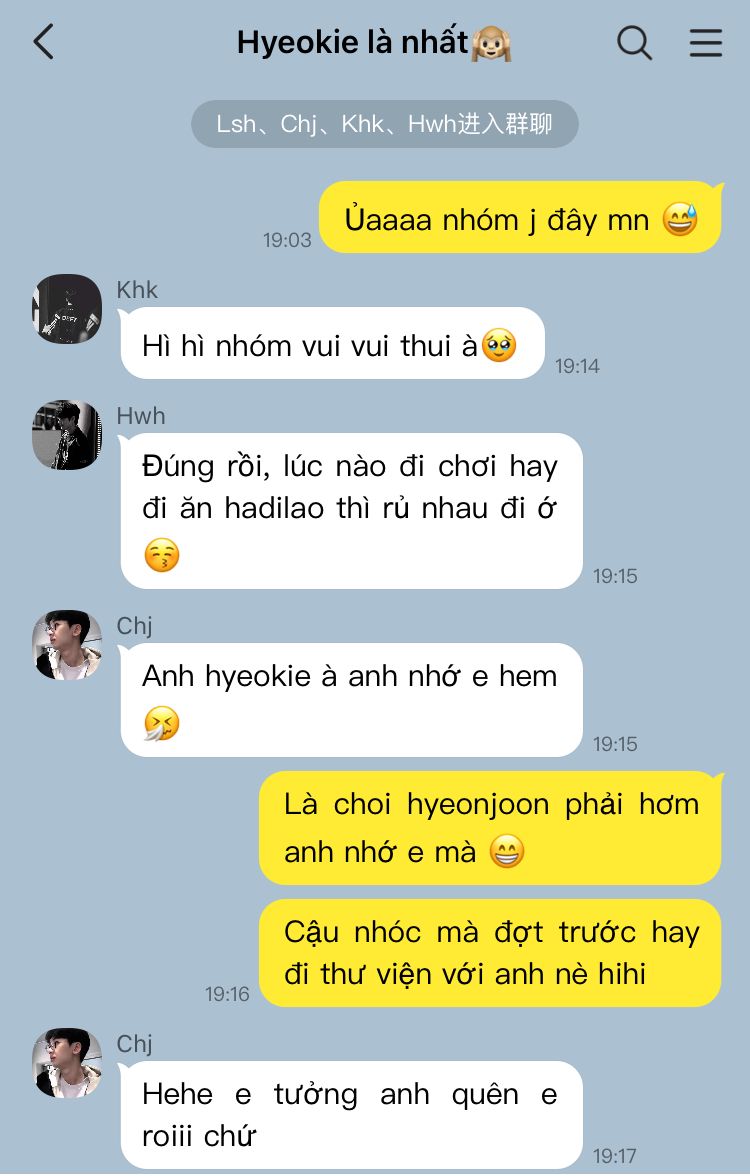
Task: Search within this chat
Action: click(634, 42)
